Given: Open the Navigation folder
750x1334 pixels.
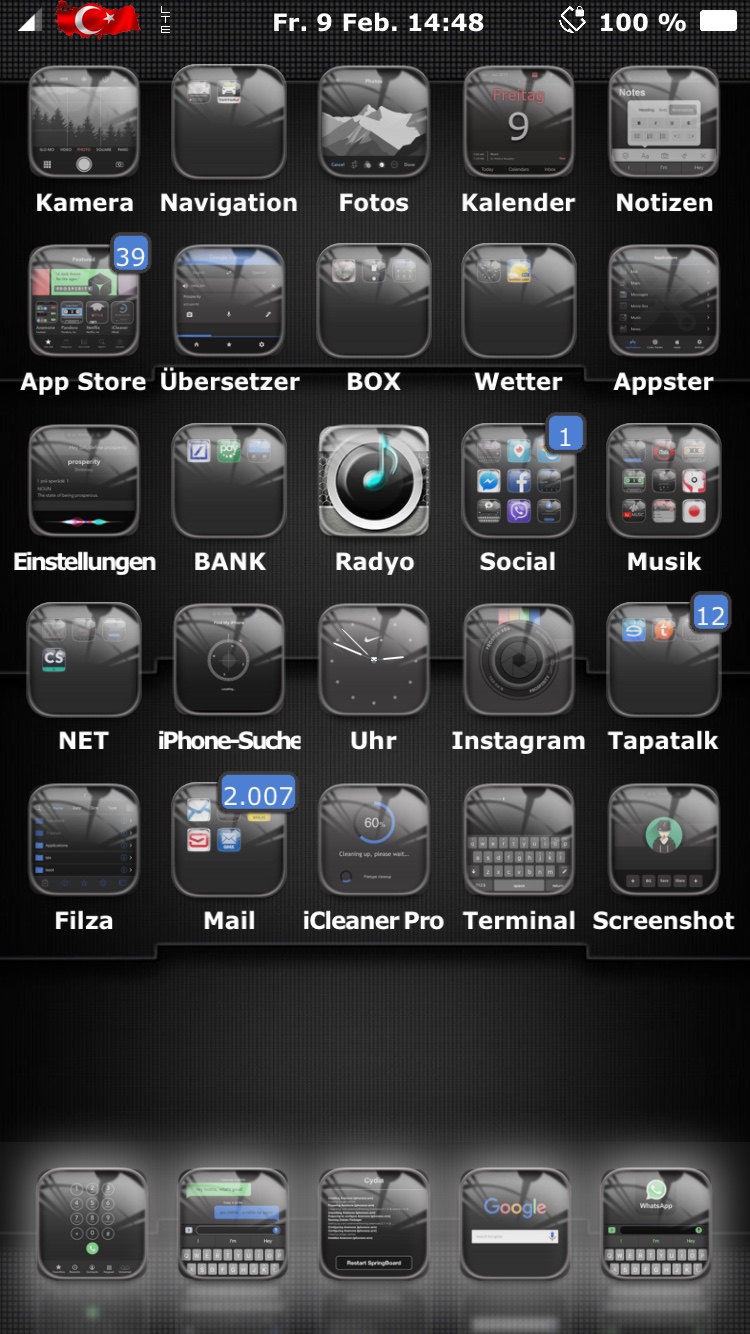Looking at the screenshot, I should pos(229,122).
